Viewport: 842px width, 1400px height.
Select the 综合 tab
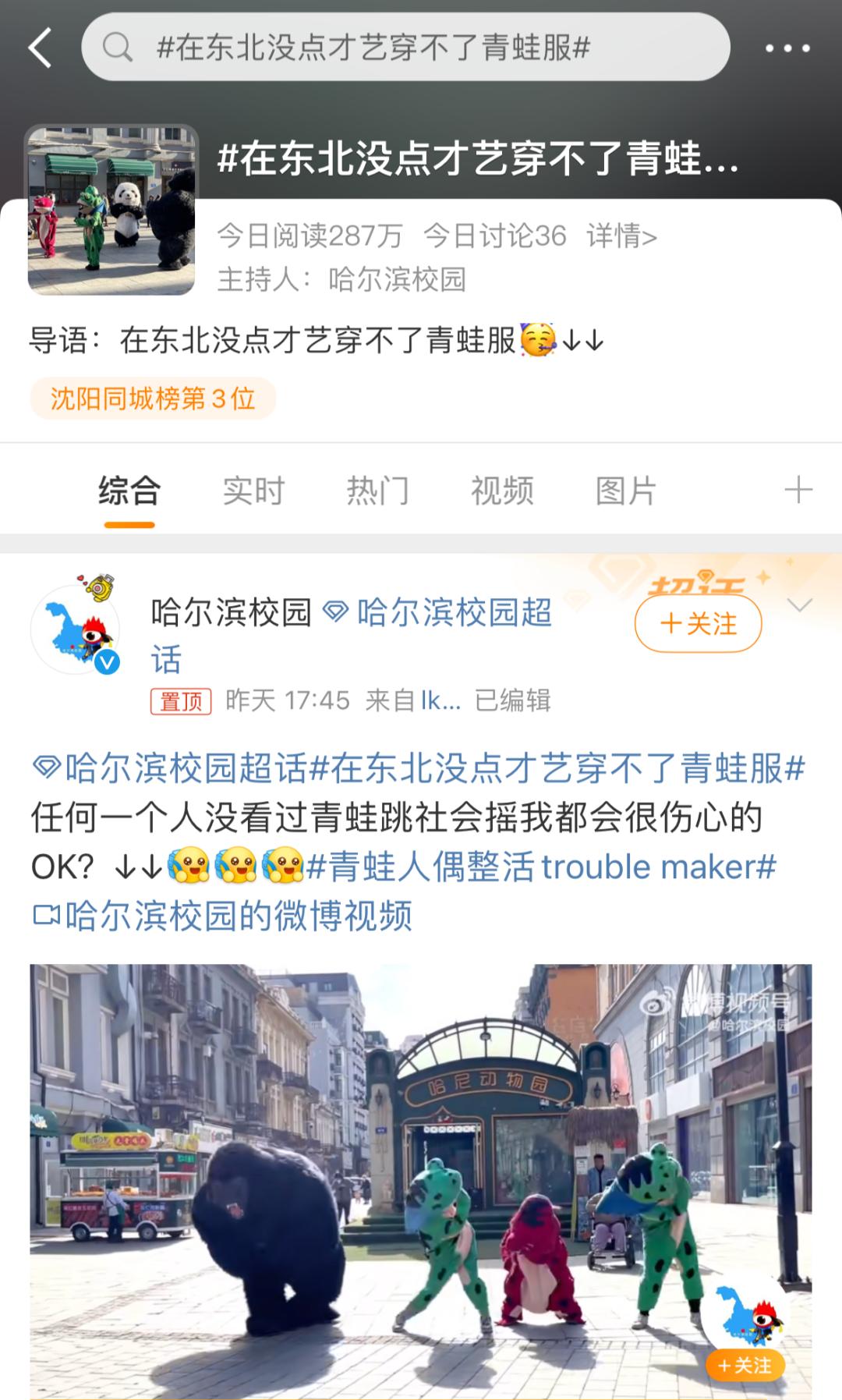129,491
